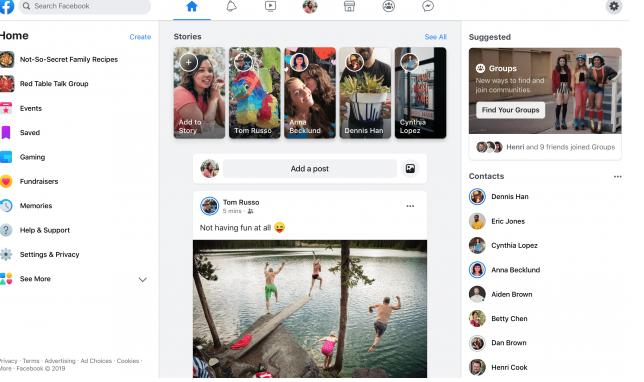Open the Marketplace tab
The height and width of the screenshot is (382, 644).
pyautogui.click(x=349, y=6)
